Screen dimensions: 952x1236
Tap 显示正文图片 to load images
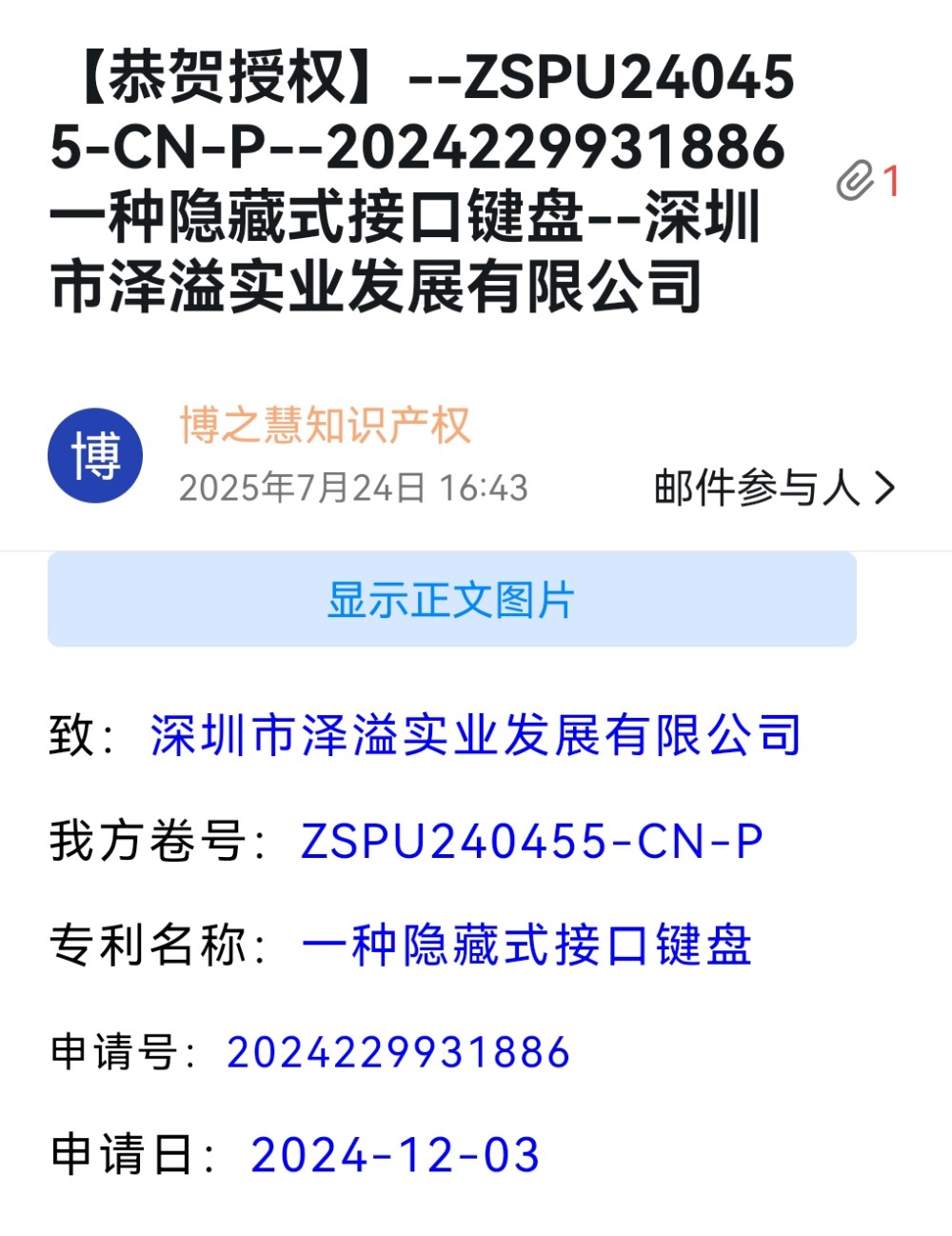tap(451, 600)
